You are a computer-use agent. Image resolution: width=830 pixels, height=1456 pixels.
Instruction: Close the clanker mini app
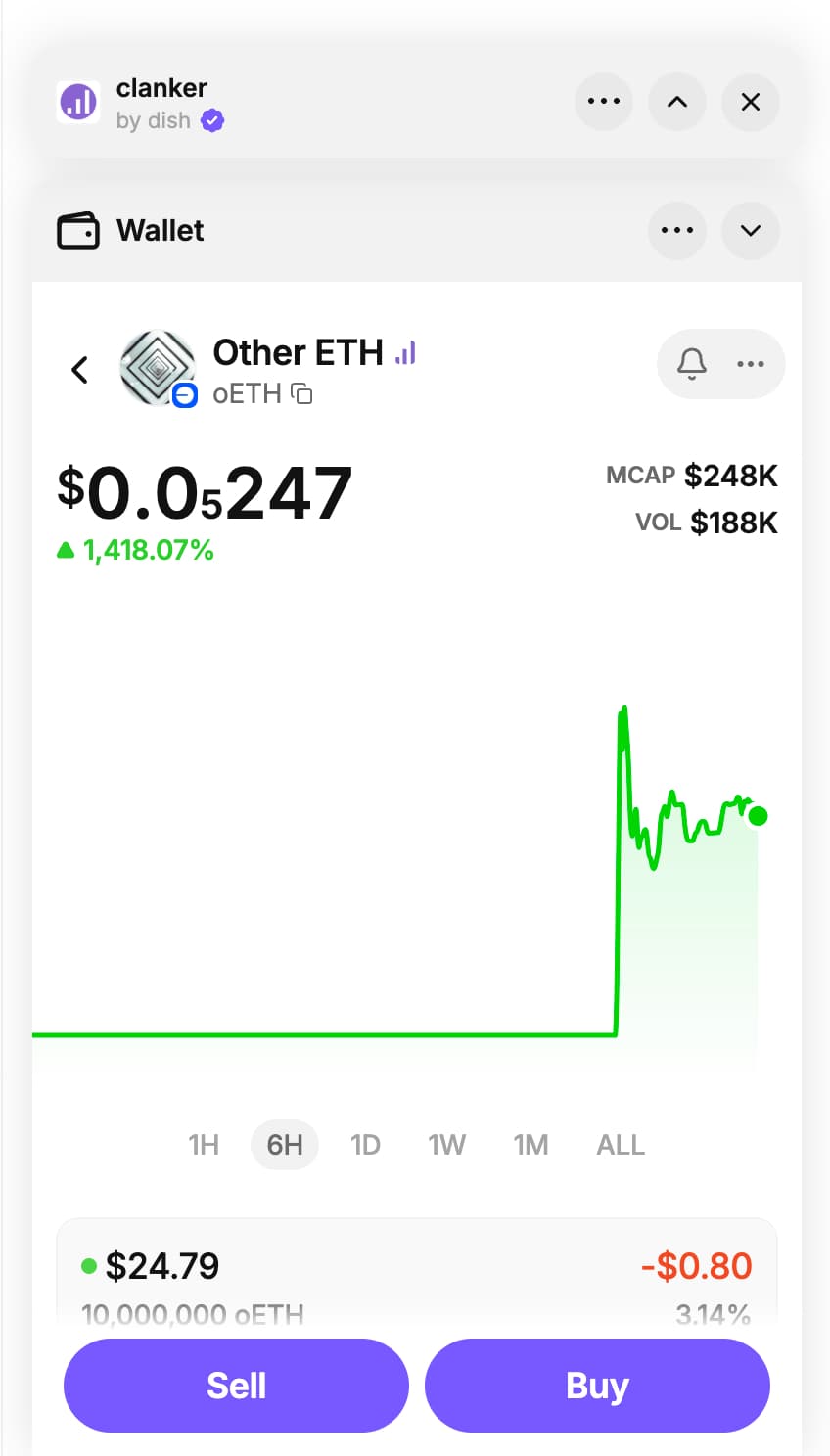point(751,102)
